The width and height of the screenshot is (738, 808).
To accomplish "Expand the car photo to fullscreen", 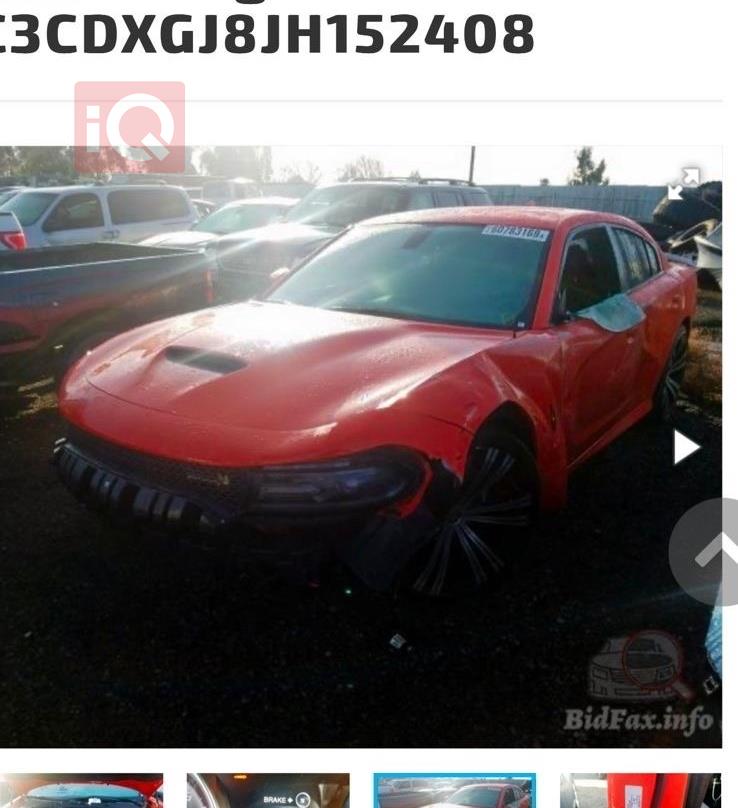I will [x=684, y=184].
